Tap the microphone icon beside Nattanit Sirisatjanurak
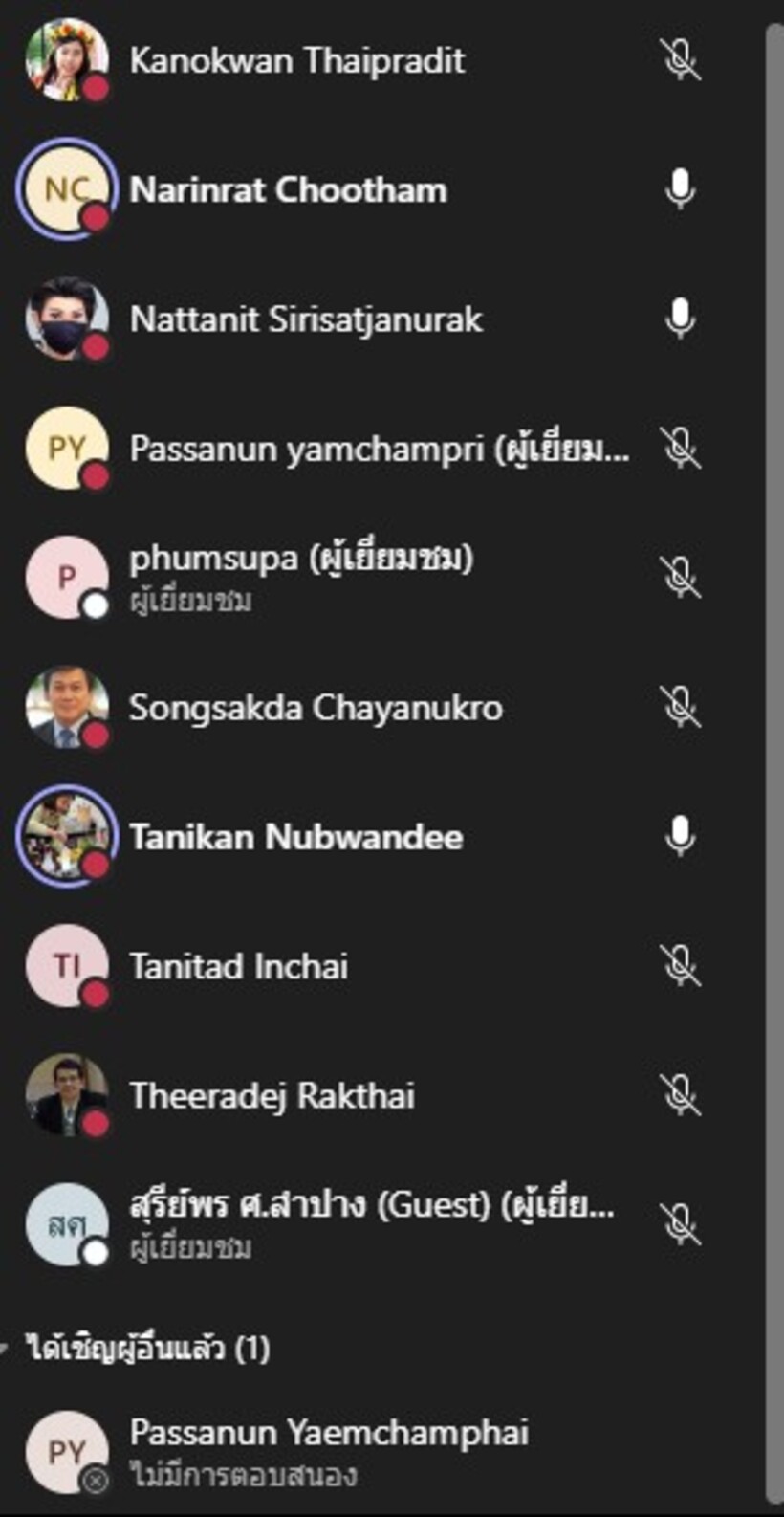This screenshot has height=1517, width=784. click(x=680, y=319)
